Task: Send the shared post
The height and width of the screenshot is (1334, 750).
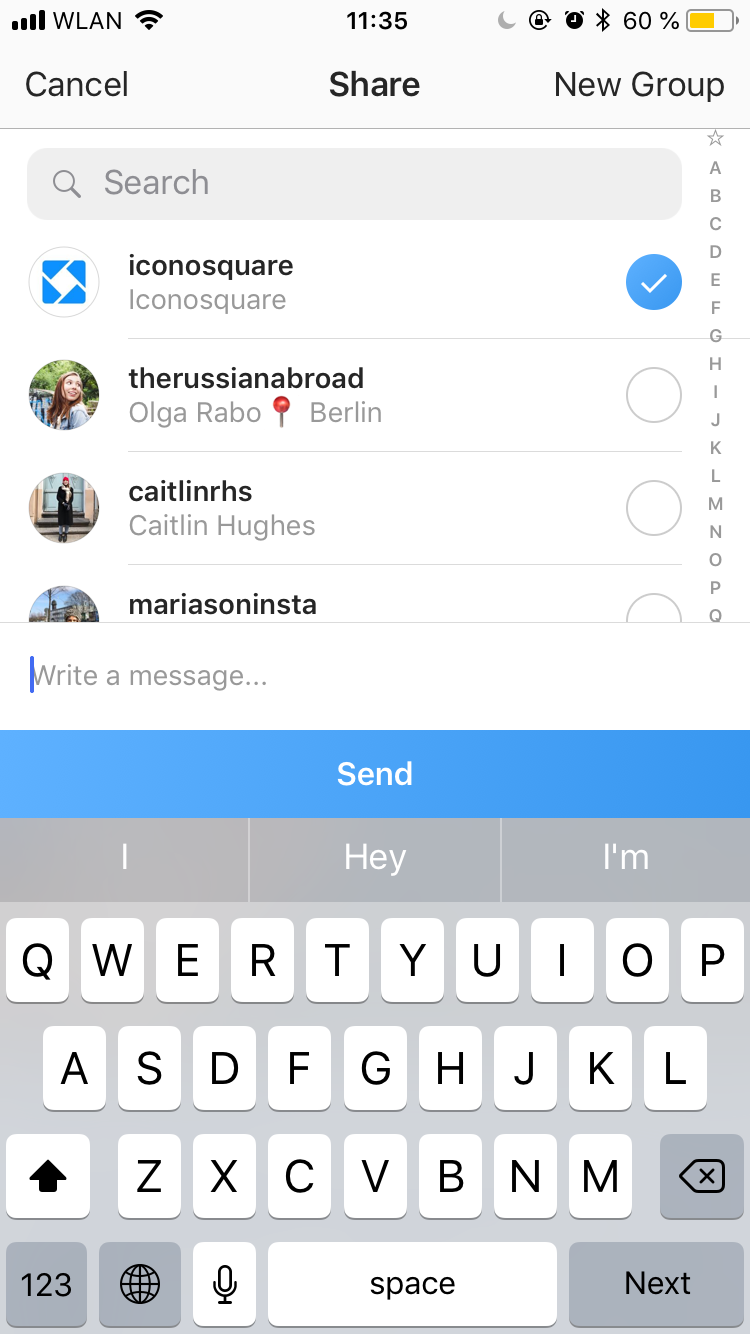Action: pos(374,774)
